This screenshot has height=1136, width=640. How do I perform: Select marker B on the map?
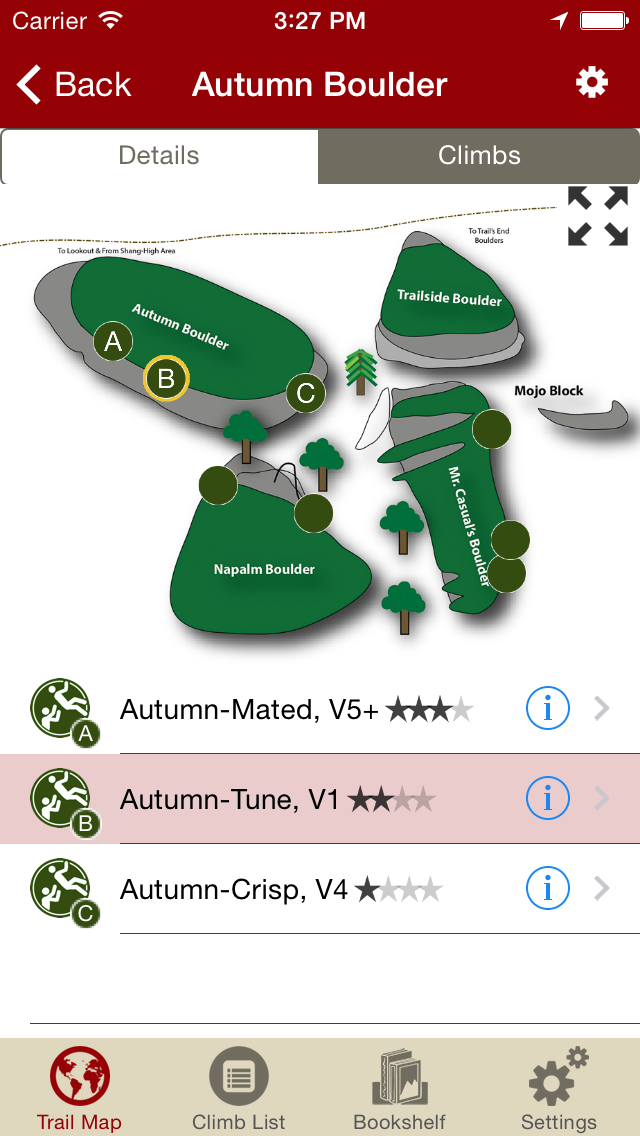pos(167,379)
